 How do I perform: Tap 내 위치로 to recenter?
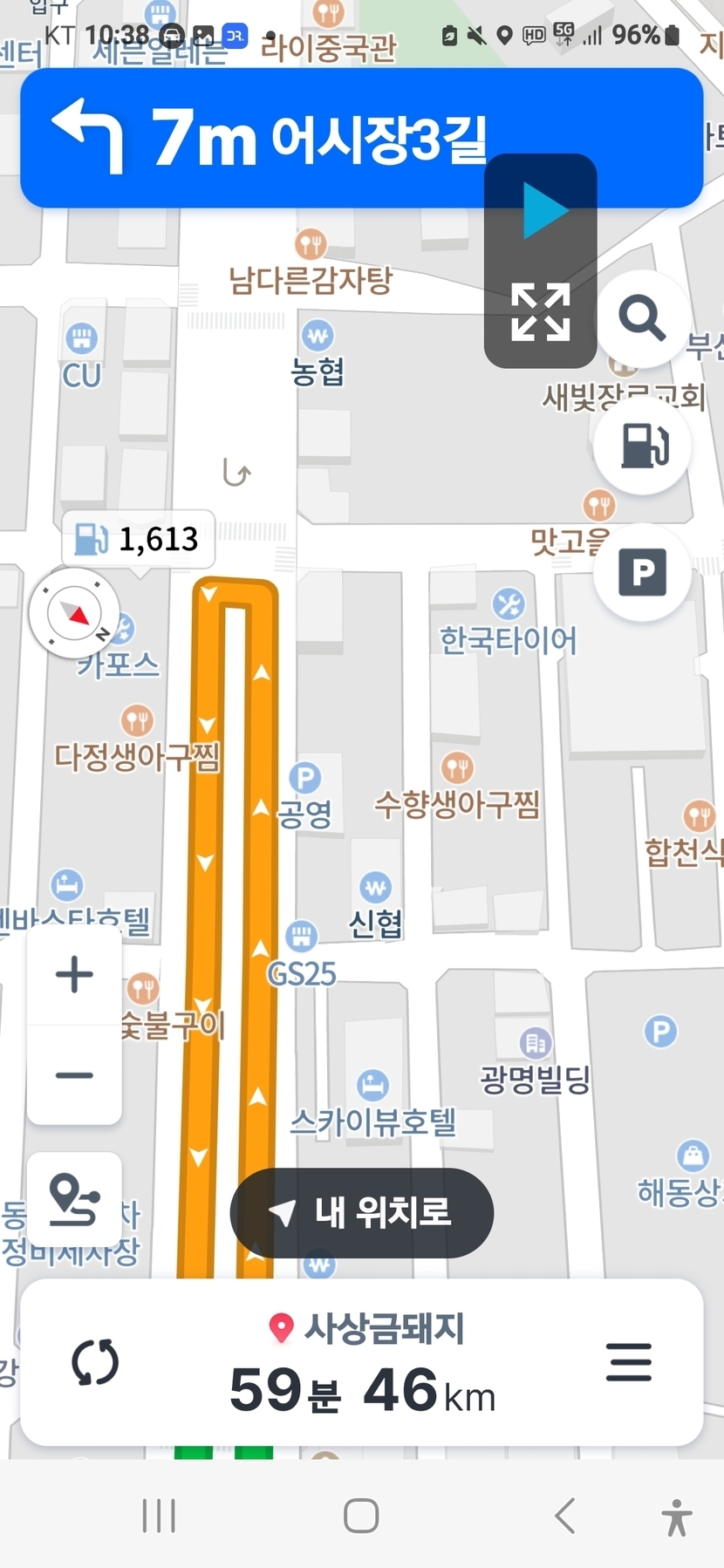362,1212
